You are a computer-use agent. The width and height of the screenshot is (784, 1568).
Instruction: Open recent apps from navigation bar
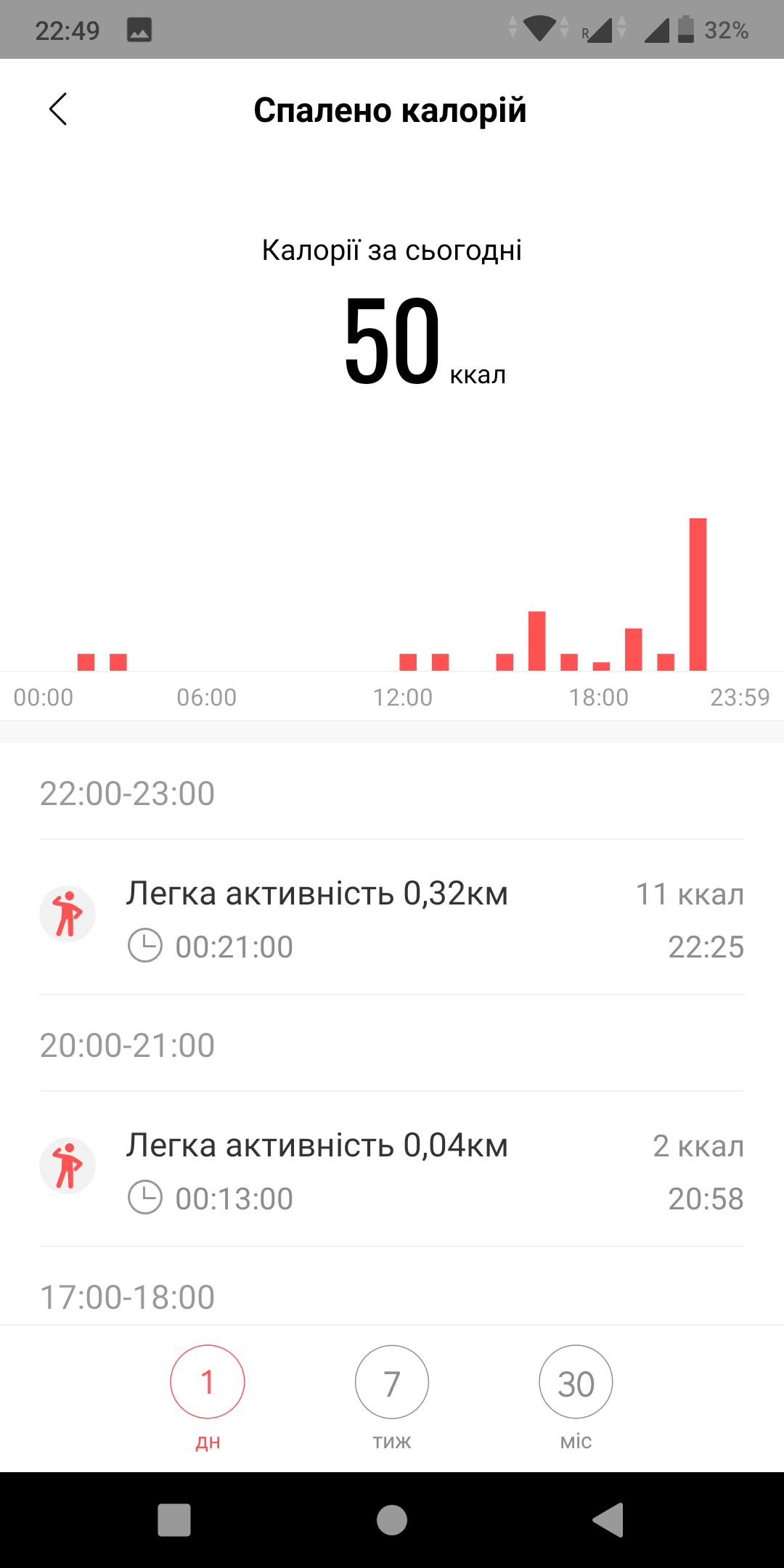(174, 1520)
